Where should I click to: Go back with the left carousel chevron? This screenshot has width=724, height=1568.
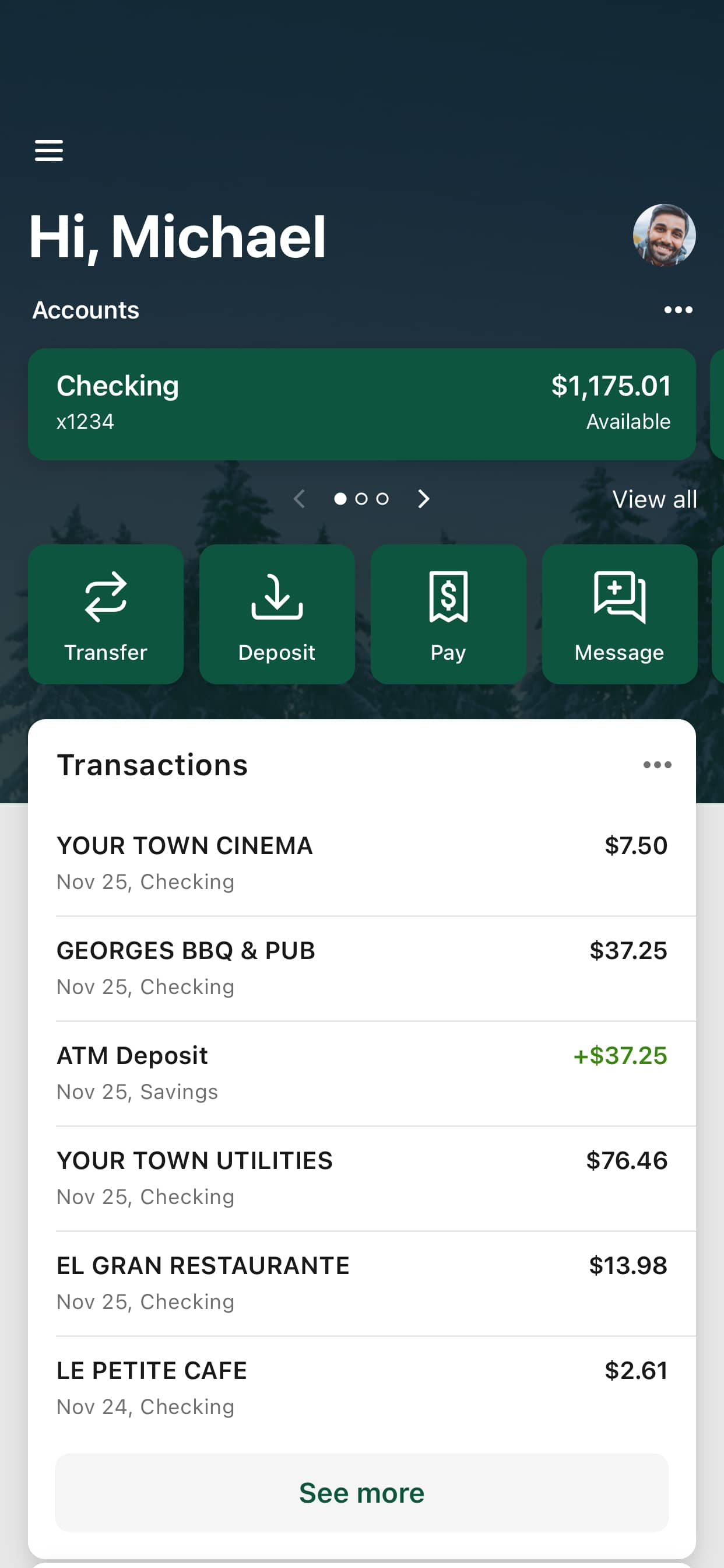pyautogui.click(x=299, y=498)
